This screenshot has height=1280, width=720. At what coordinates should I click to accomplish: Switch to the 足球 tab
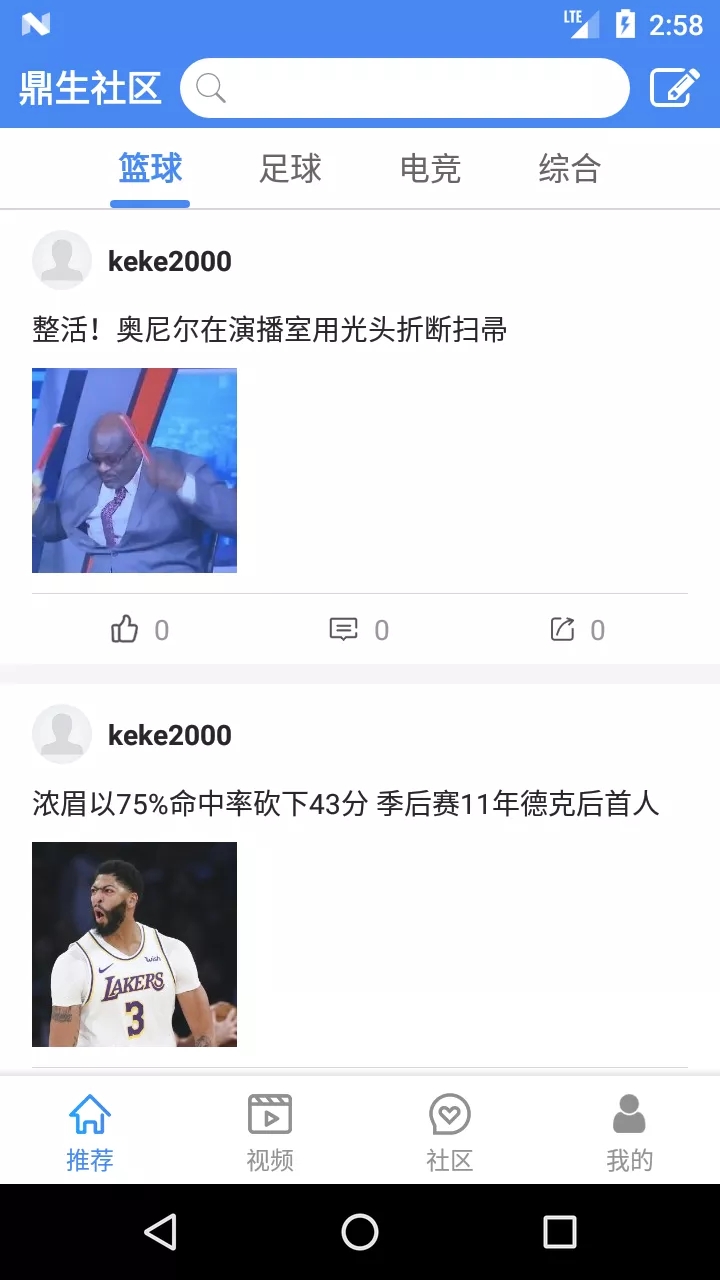point(290,168)
